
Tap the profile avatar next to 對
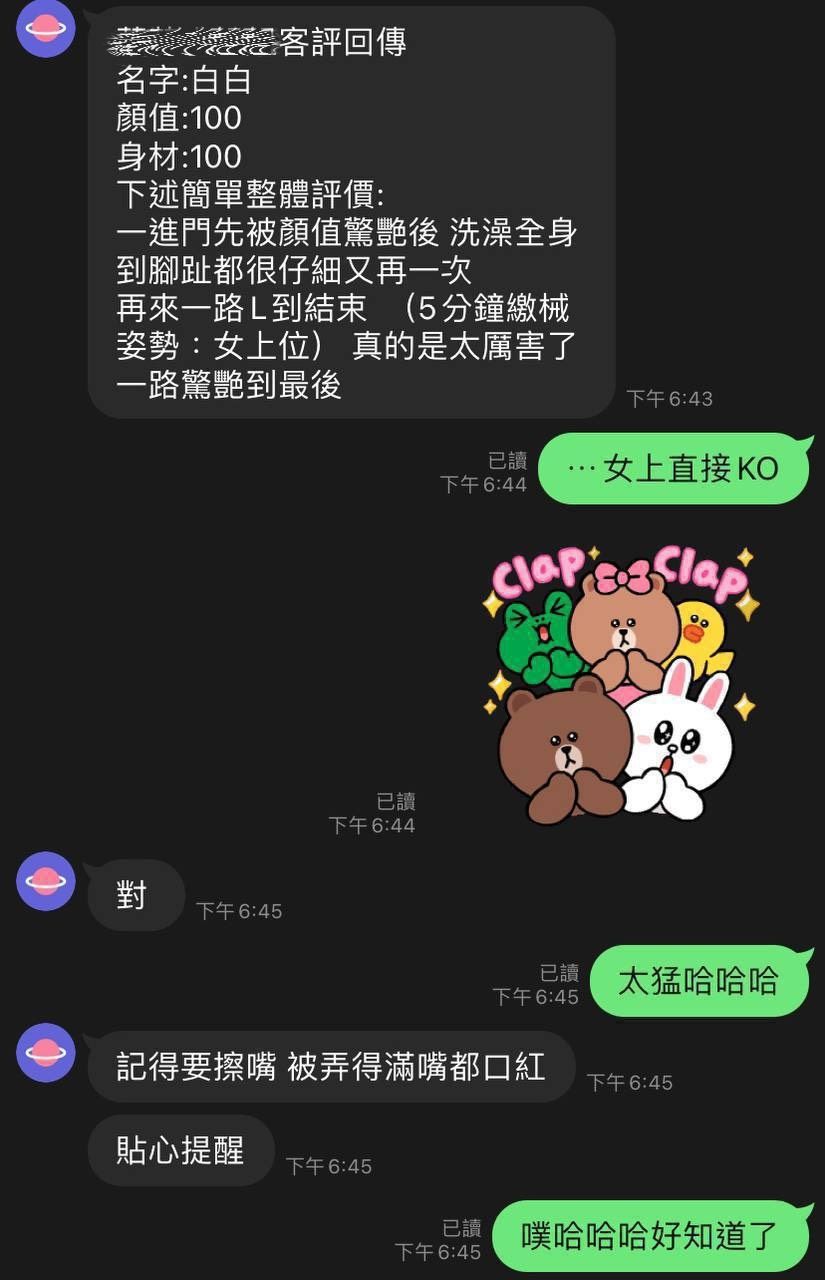pyautogui.click(x=46, y=881)
